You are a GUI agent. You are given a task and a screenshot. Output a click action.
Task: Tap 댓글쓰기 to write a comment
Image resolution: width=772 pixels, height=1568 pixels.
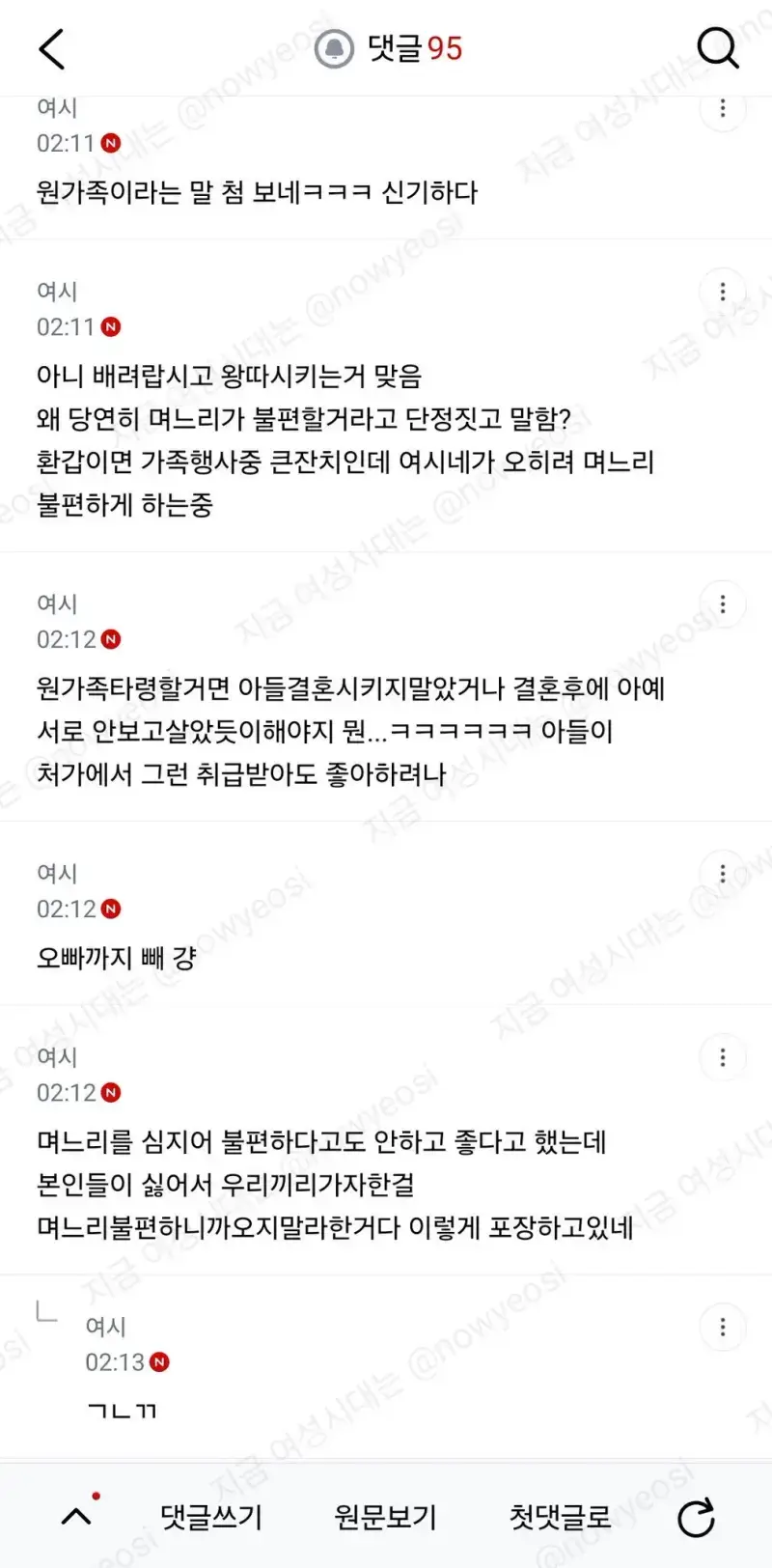coord(211,1517)
